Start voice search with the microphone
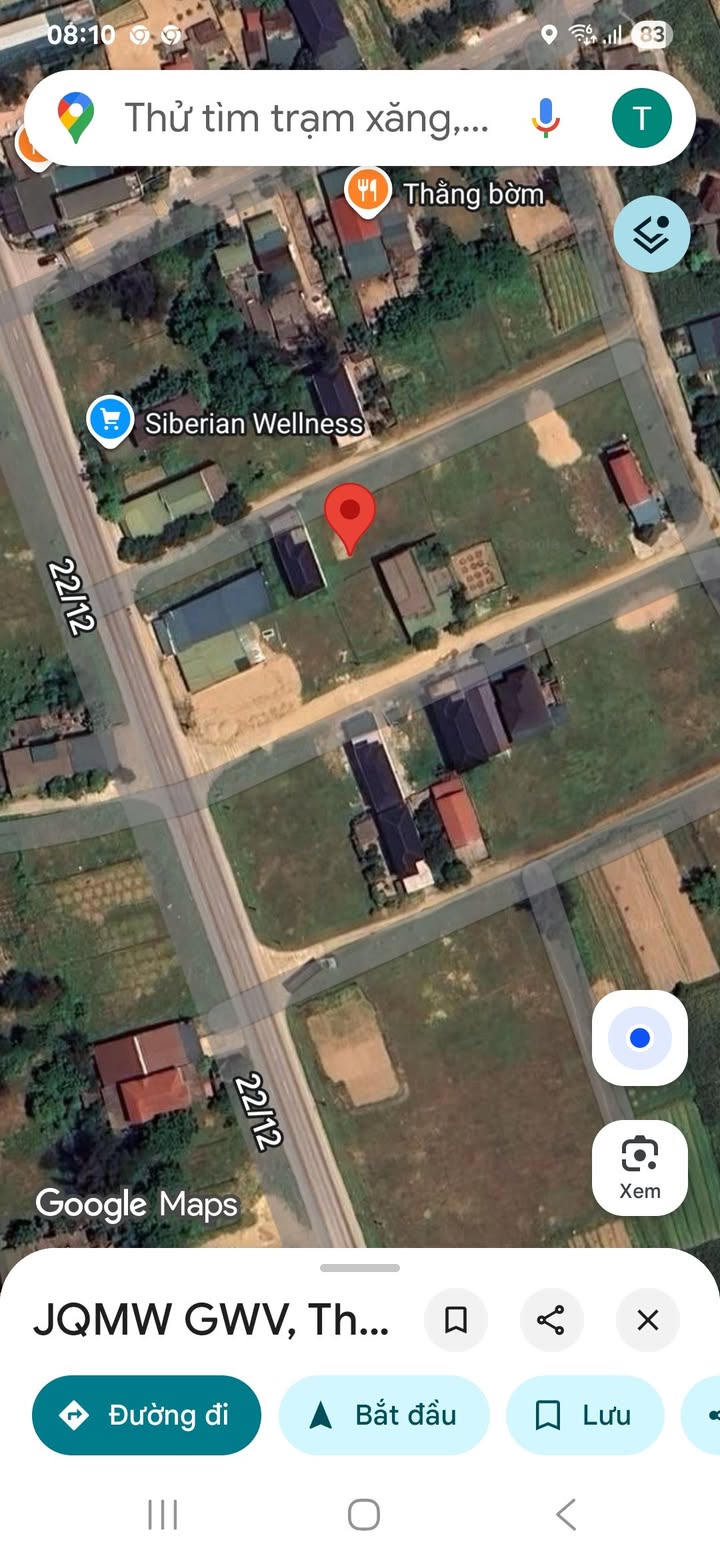The image size is (720, 1560). tap(545, 119)
